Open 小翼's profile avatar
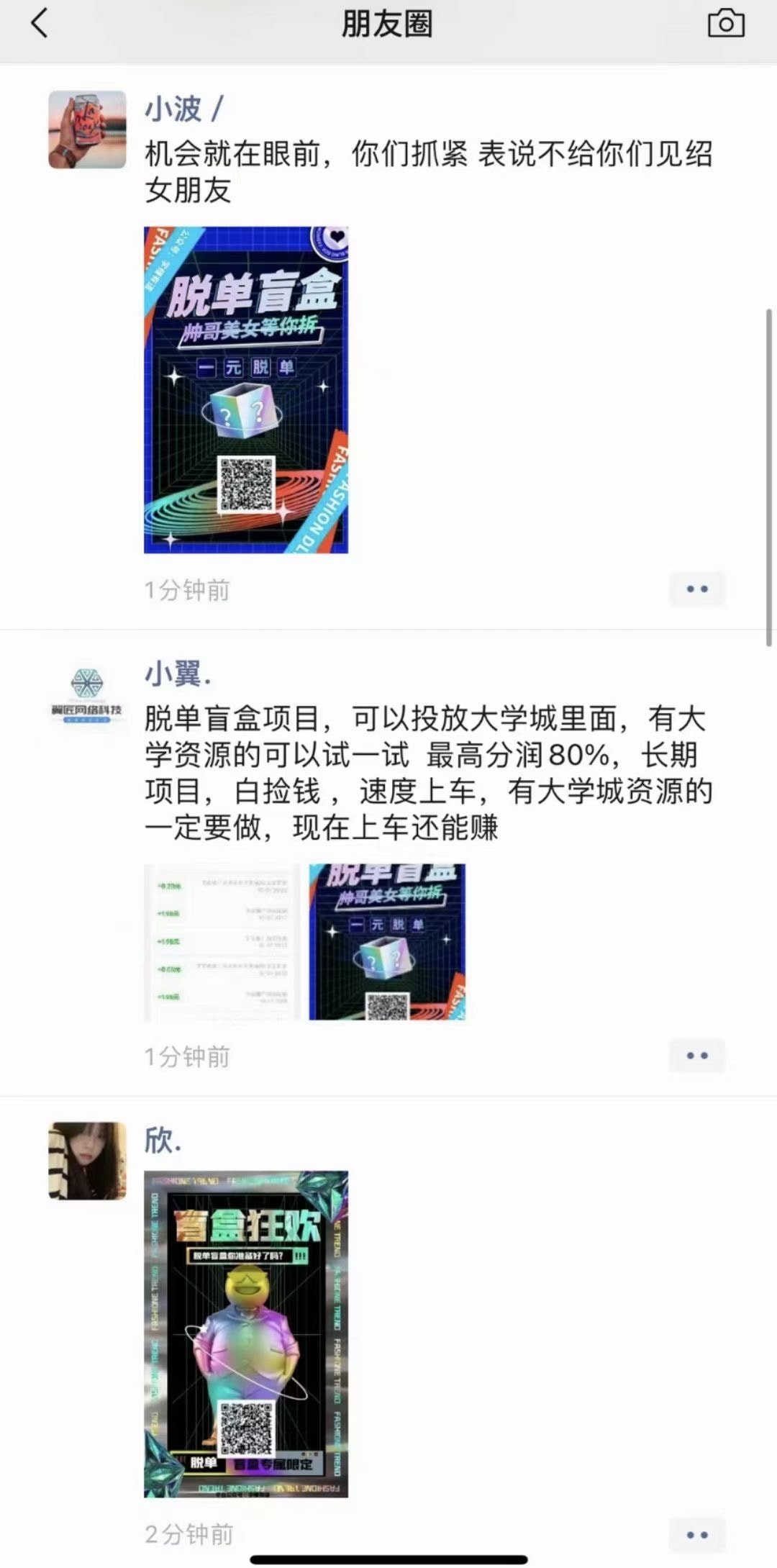This screenshot has width=777, height=1568. tap(87, 695)
